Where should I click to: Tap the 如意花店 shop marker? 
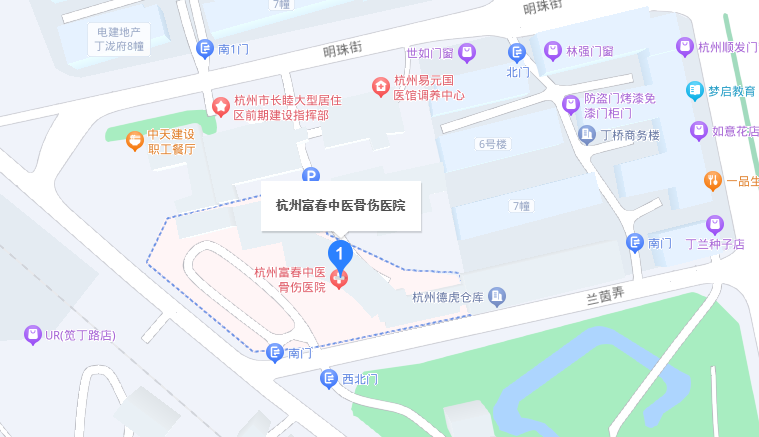699,130
